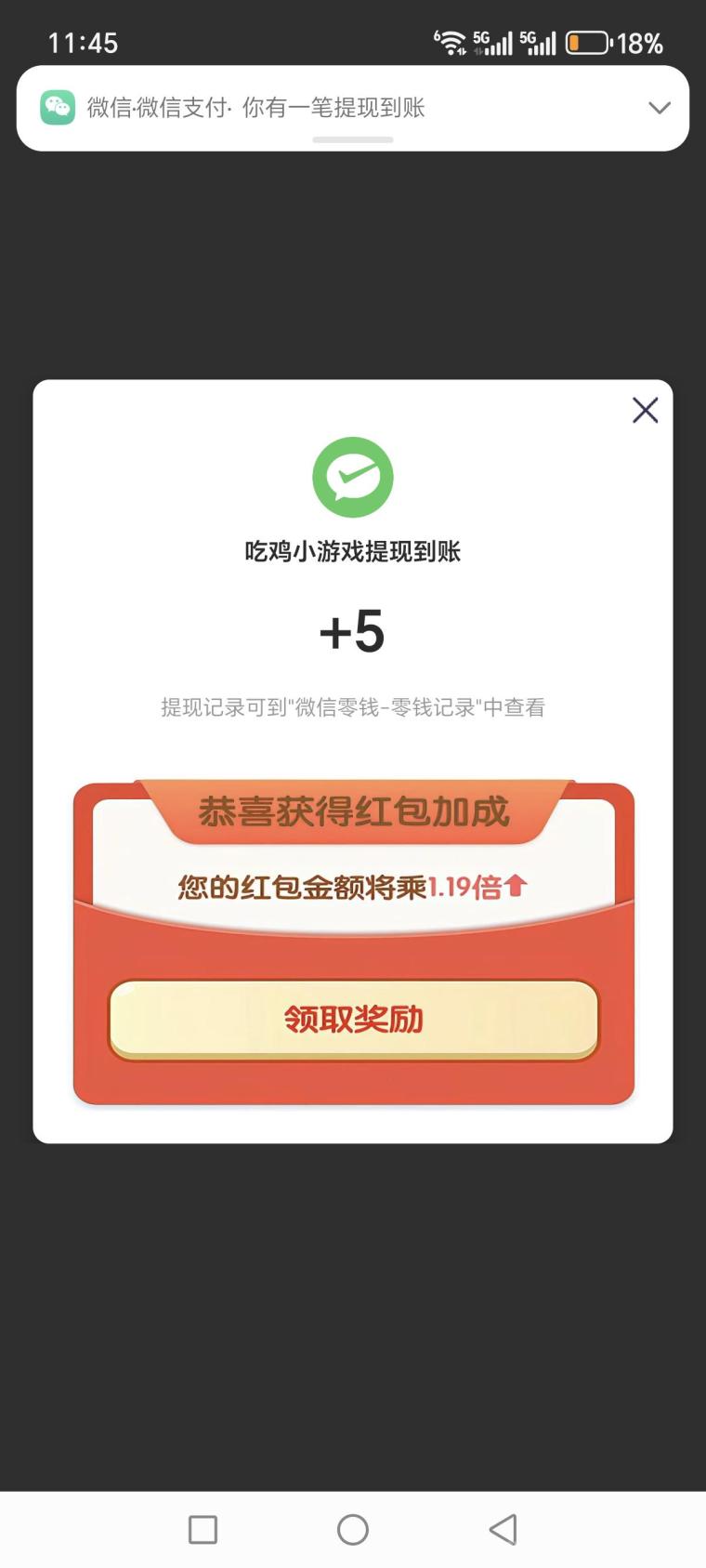
Task: Tap the 领取奖励 button
Action: pyautogui.click(x=354, y=1020)
